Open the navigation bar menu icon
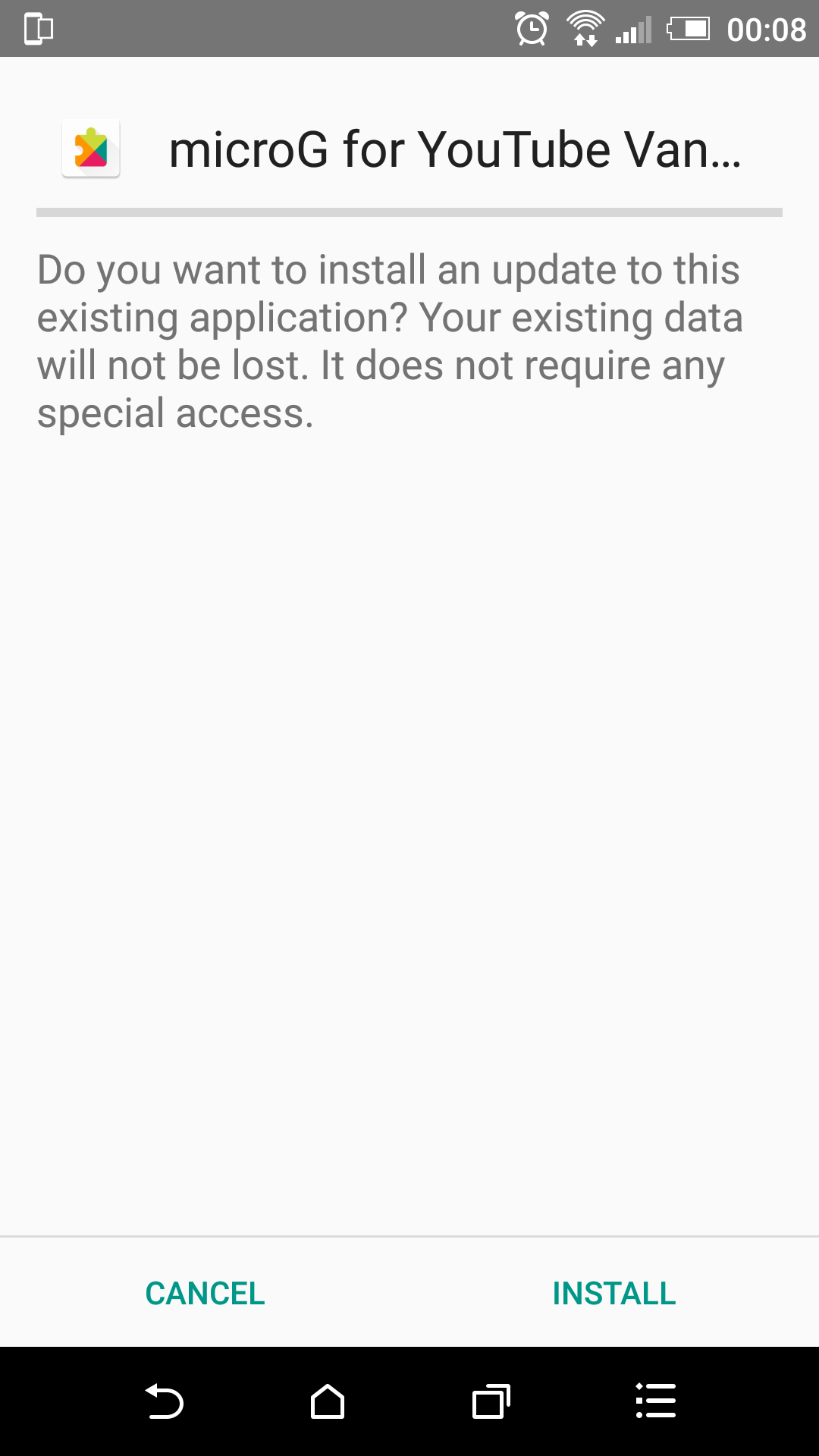This screenshot has width=819, height=1456. 655,1401
